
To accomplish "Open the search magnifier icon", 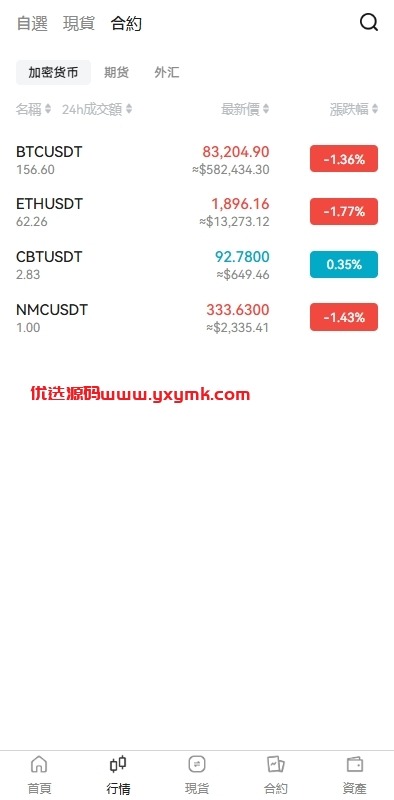I will pos(368,22).
